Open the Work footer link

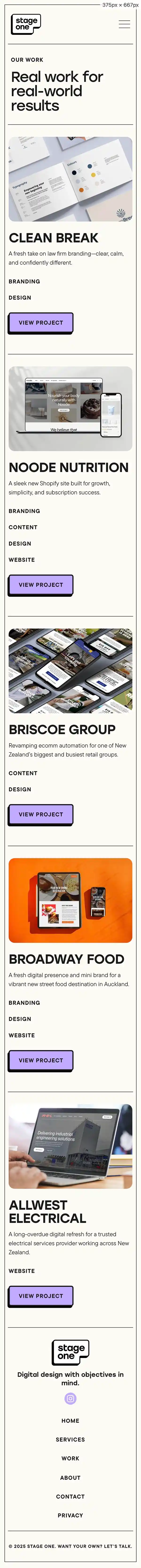coord(70,1458)
